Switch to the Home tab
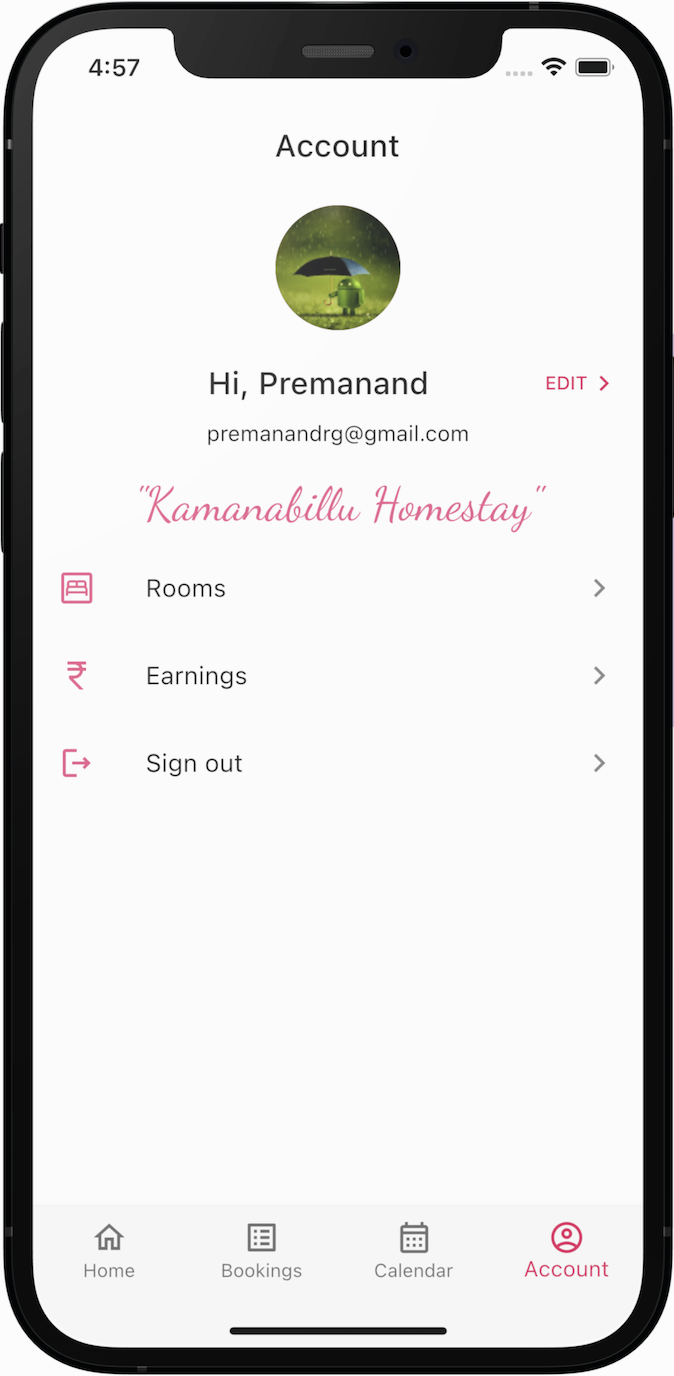The height and width of the screenshot is (1376, 674). tap(109, 1251)
